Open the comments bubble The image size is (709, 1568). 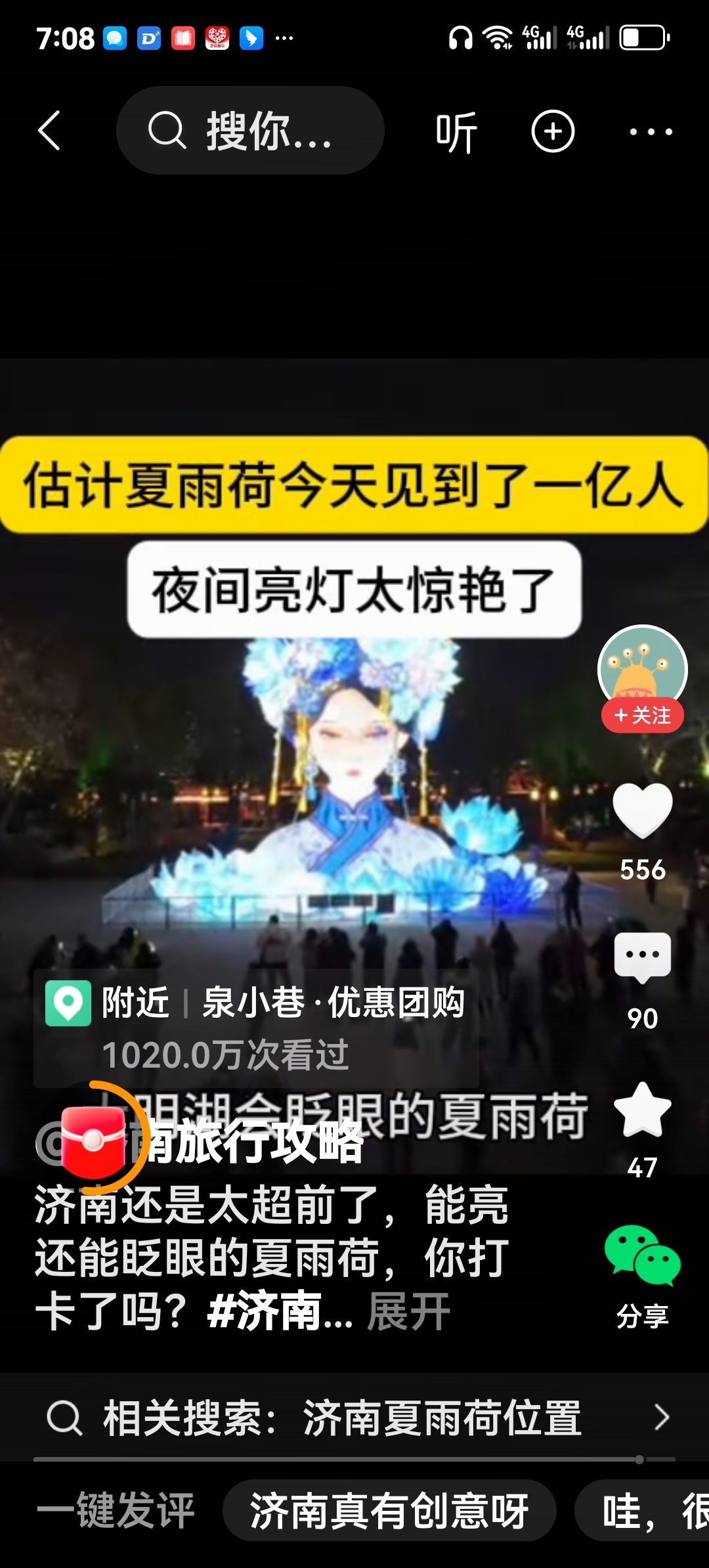tap(642, 957)
